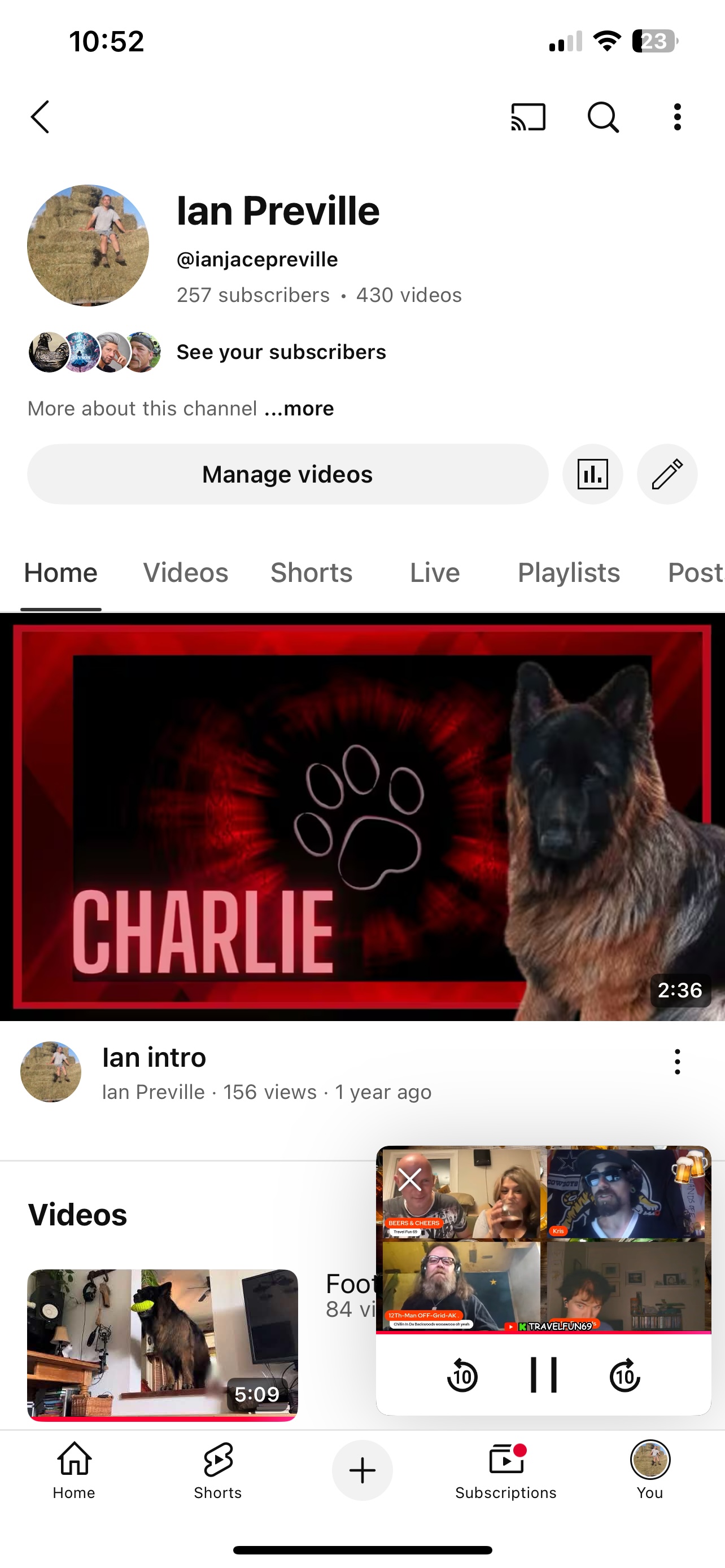Switch to the Playlists tab
Viewport: 725px width, 1568px height.
click(569, 573)
